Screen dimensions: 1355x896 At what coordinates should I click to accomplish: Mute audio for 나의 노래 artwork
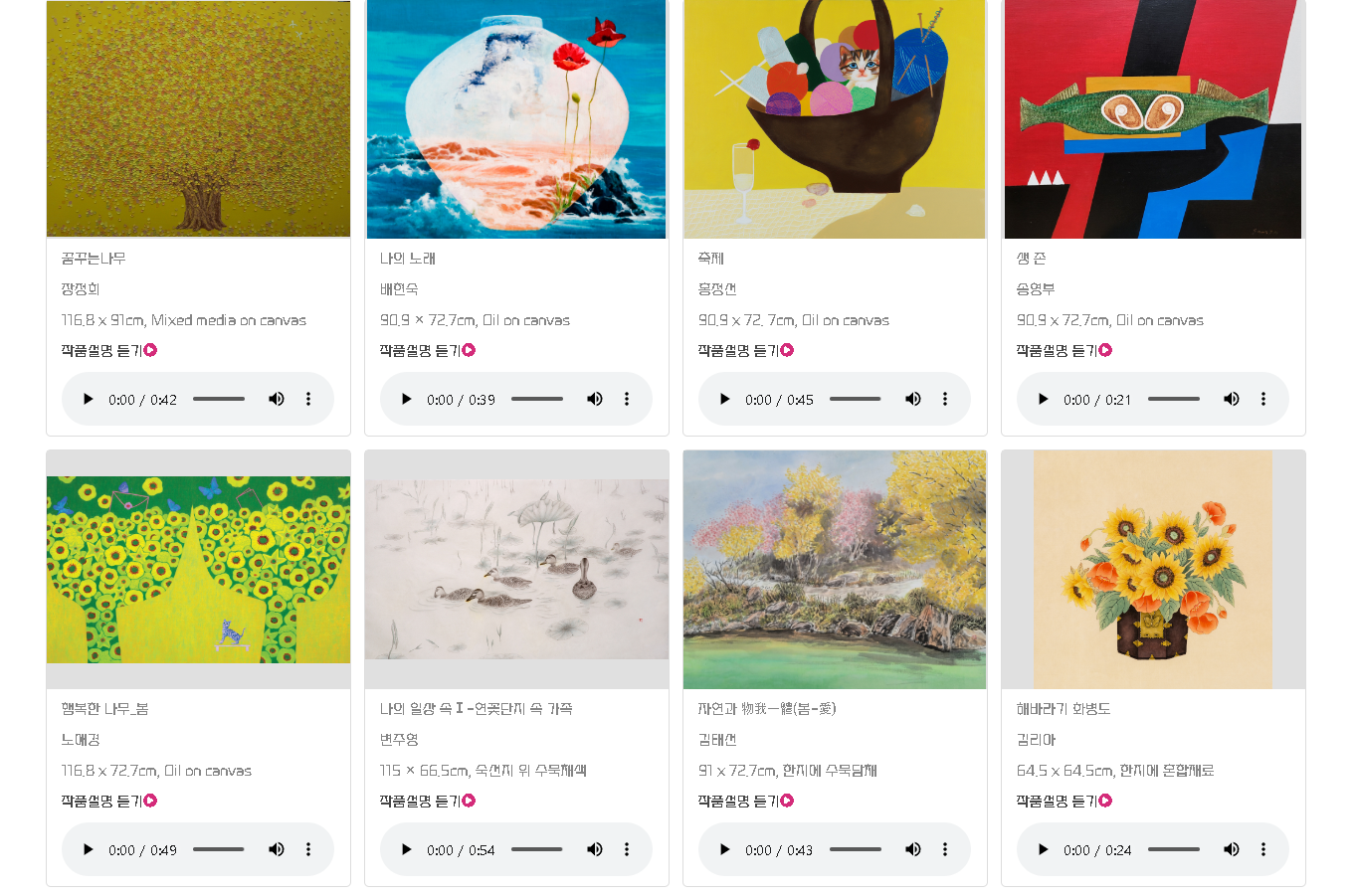coord(595,399)
